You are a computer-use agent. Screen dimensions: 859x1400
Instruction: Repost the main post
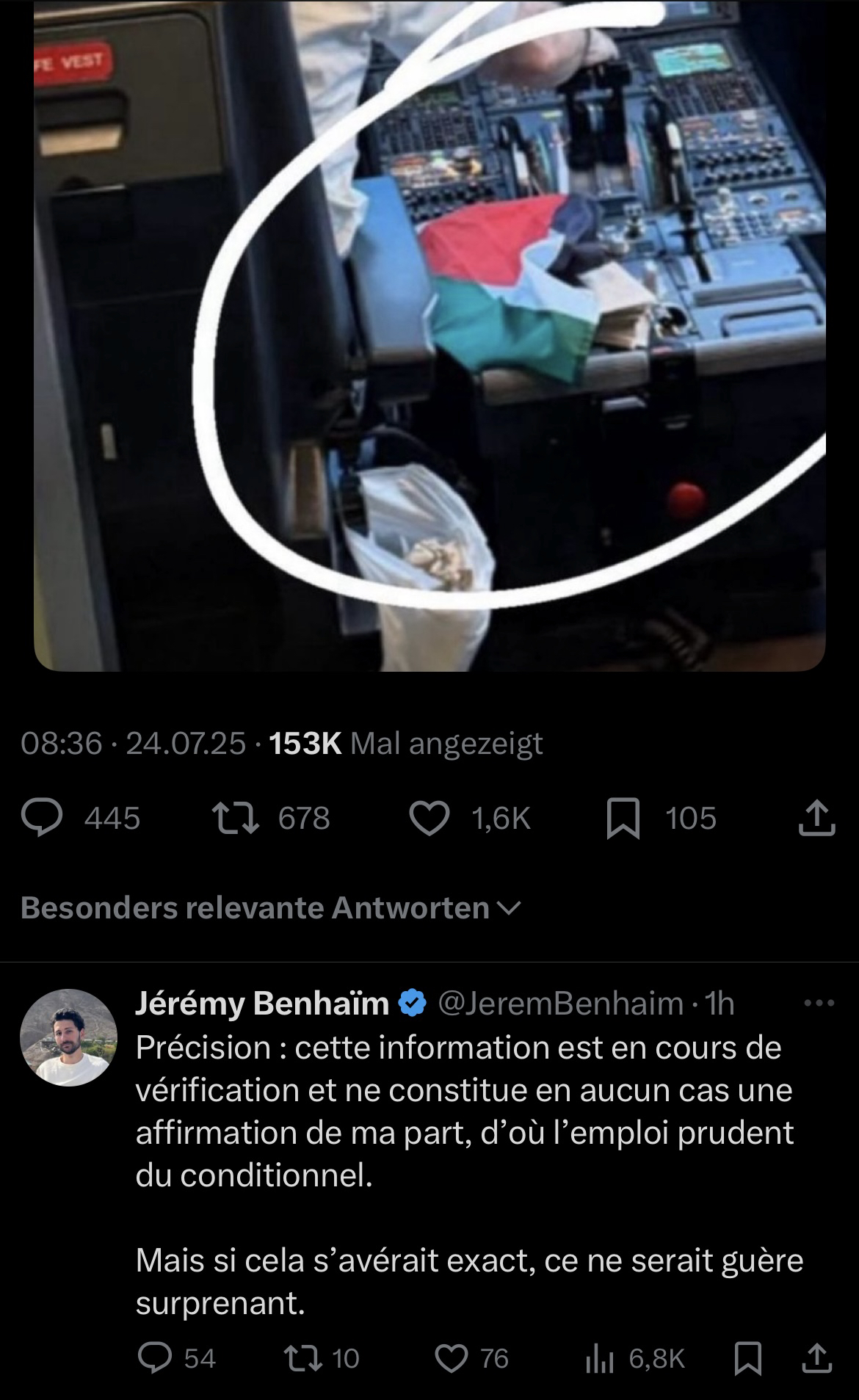tap(235, 819)
